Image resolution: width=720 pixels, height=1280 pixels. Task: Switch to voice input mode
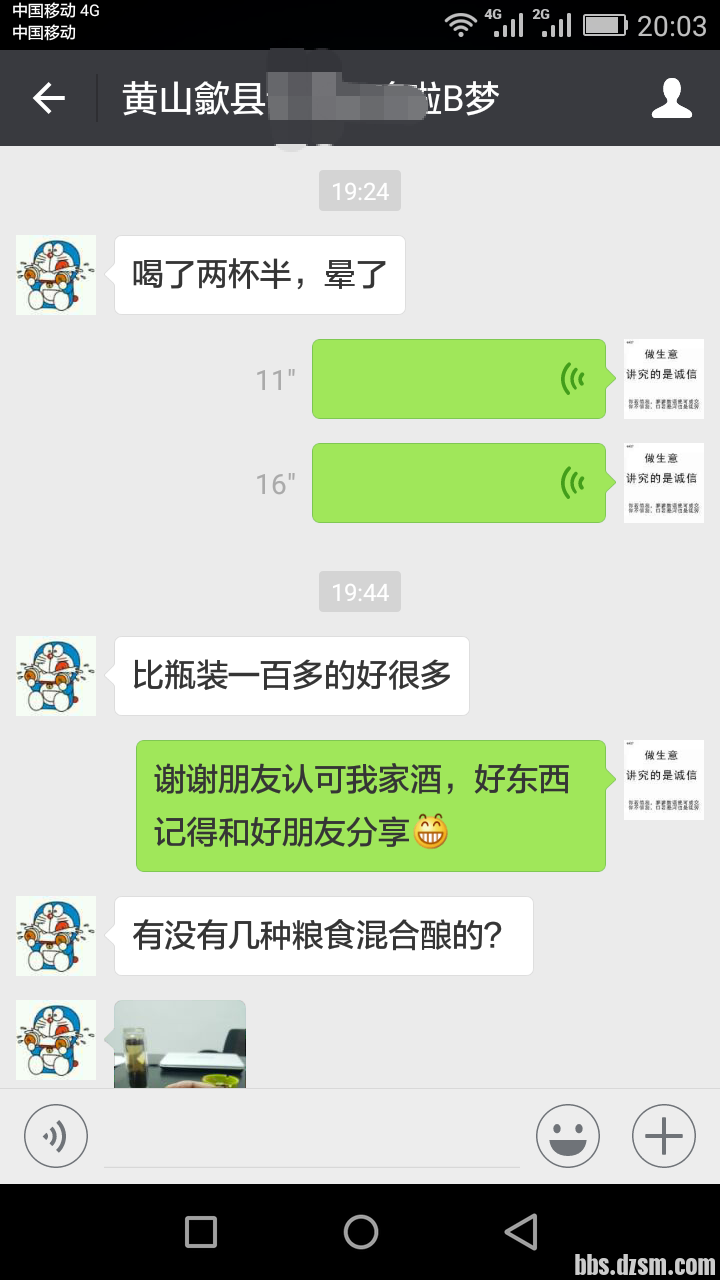pos(56,1136)
